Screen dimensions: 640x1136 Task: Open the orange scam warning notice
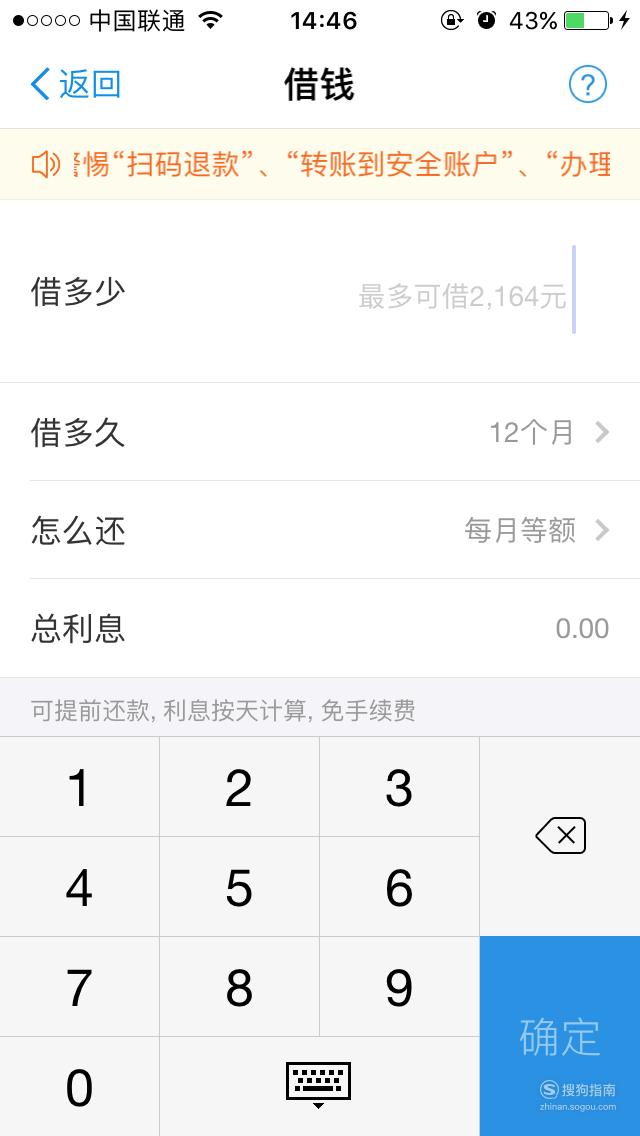320,164
